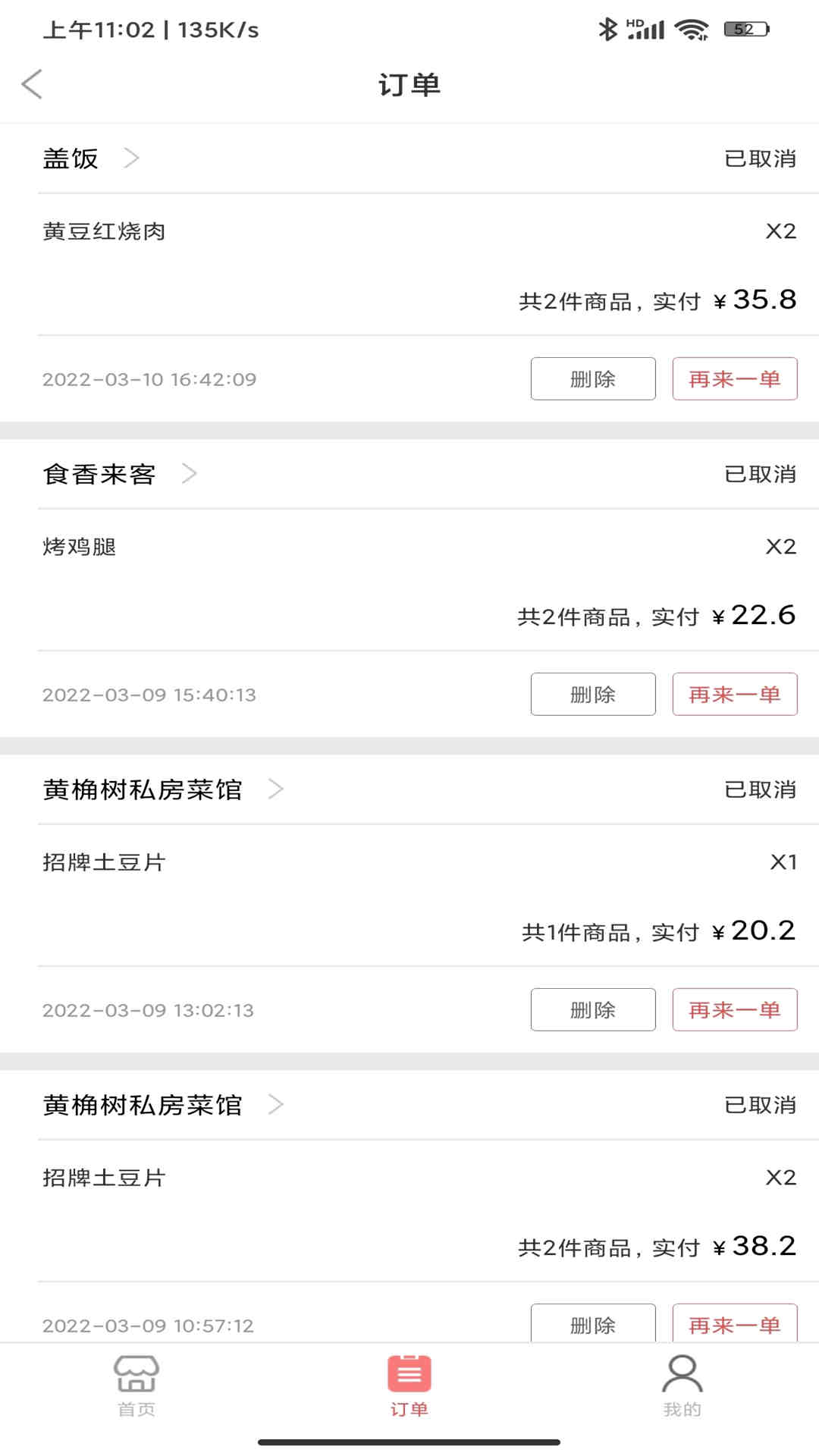Expand the 盖饭 shop details chevron
The height and width of the screenshot is (1456, 819).
pyautogui.click(x=133, y=158)
